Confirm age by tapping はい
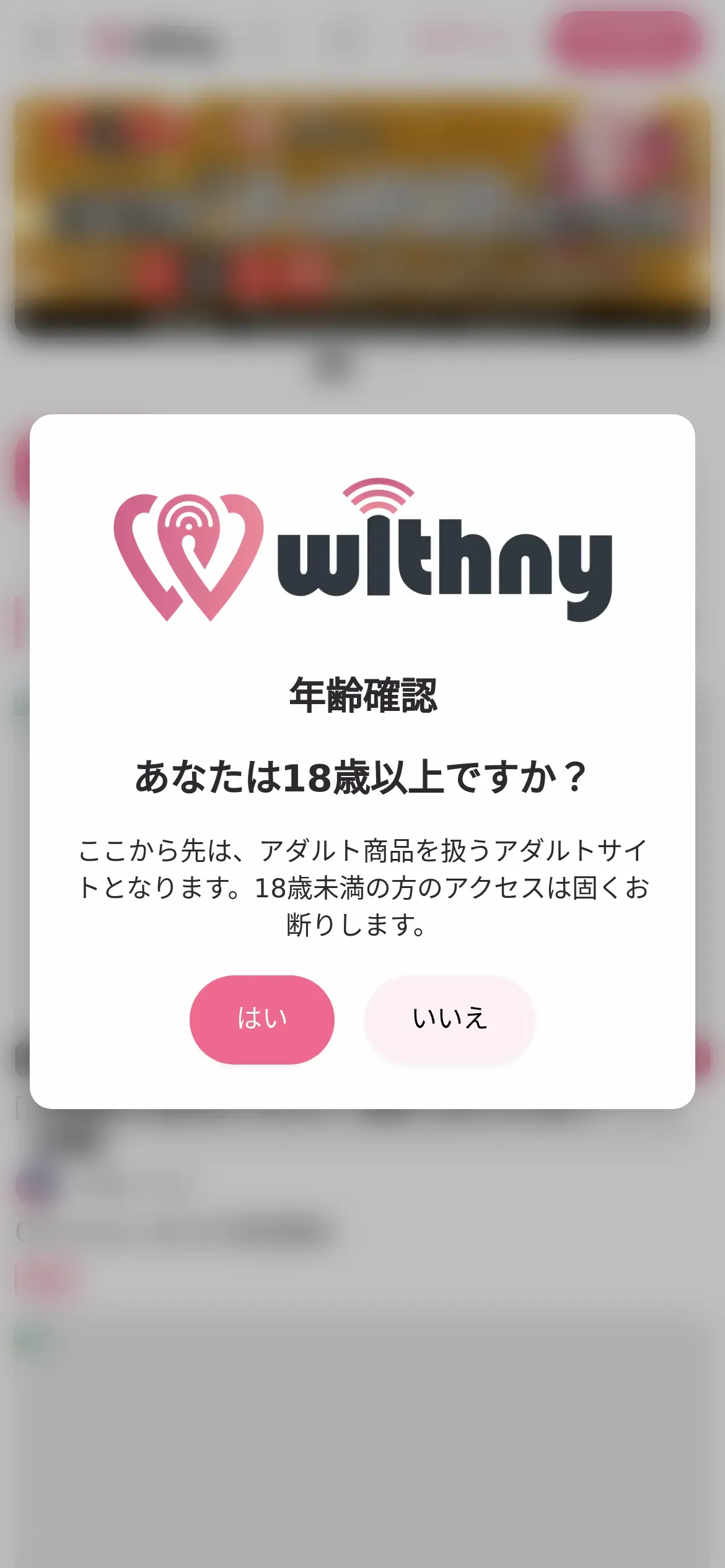Screen dimensions: 725x1568 (x=262, y=1019)
